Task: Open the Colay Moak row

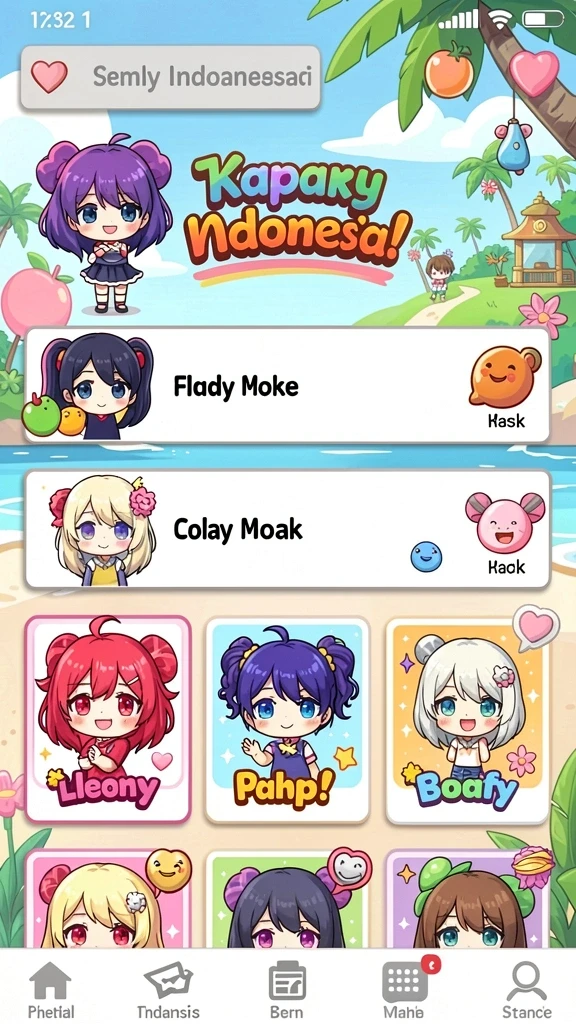Action: 287,528
